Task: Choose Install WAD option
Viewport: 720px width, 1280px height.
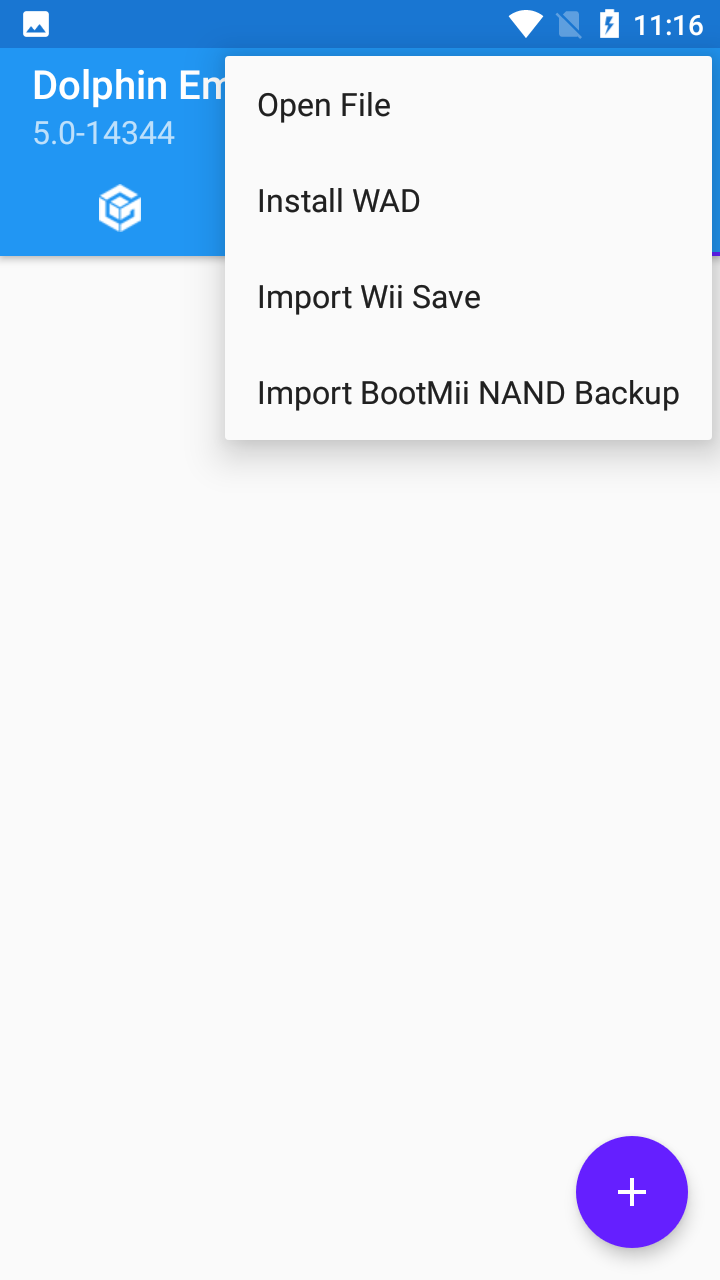Action: point(468,201)
